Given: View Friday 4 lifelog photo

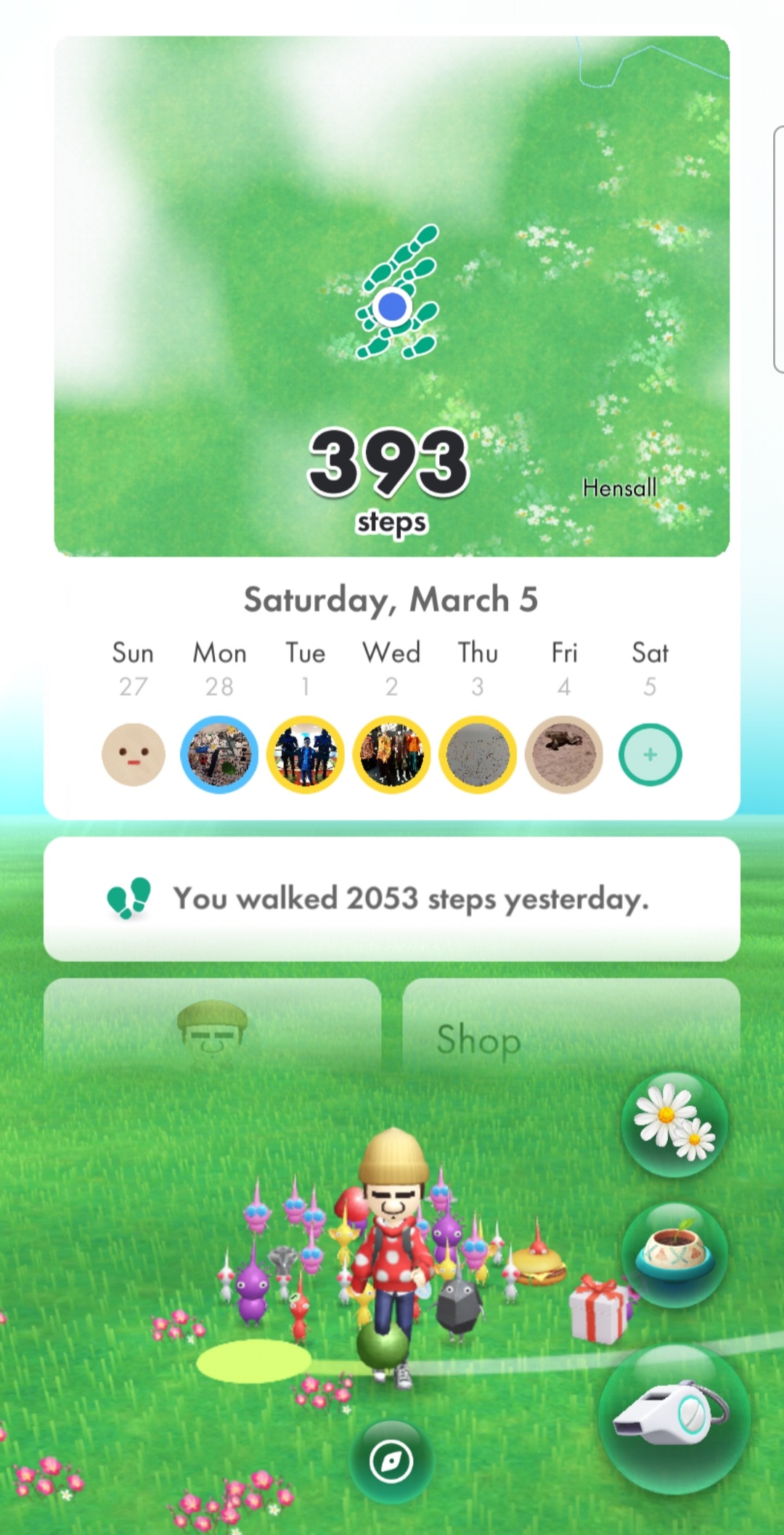Looking at the screenshot, I should click(564, 754).
